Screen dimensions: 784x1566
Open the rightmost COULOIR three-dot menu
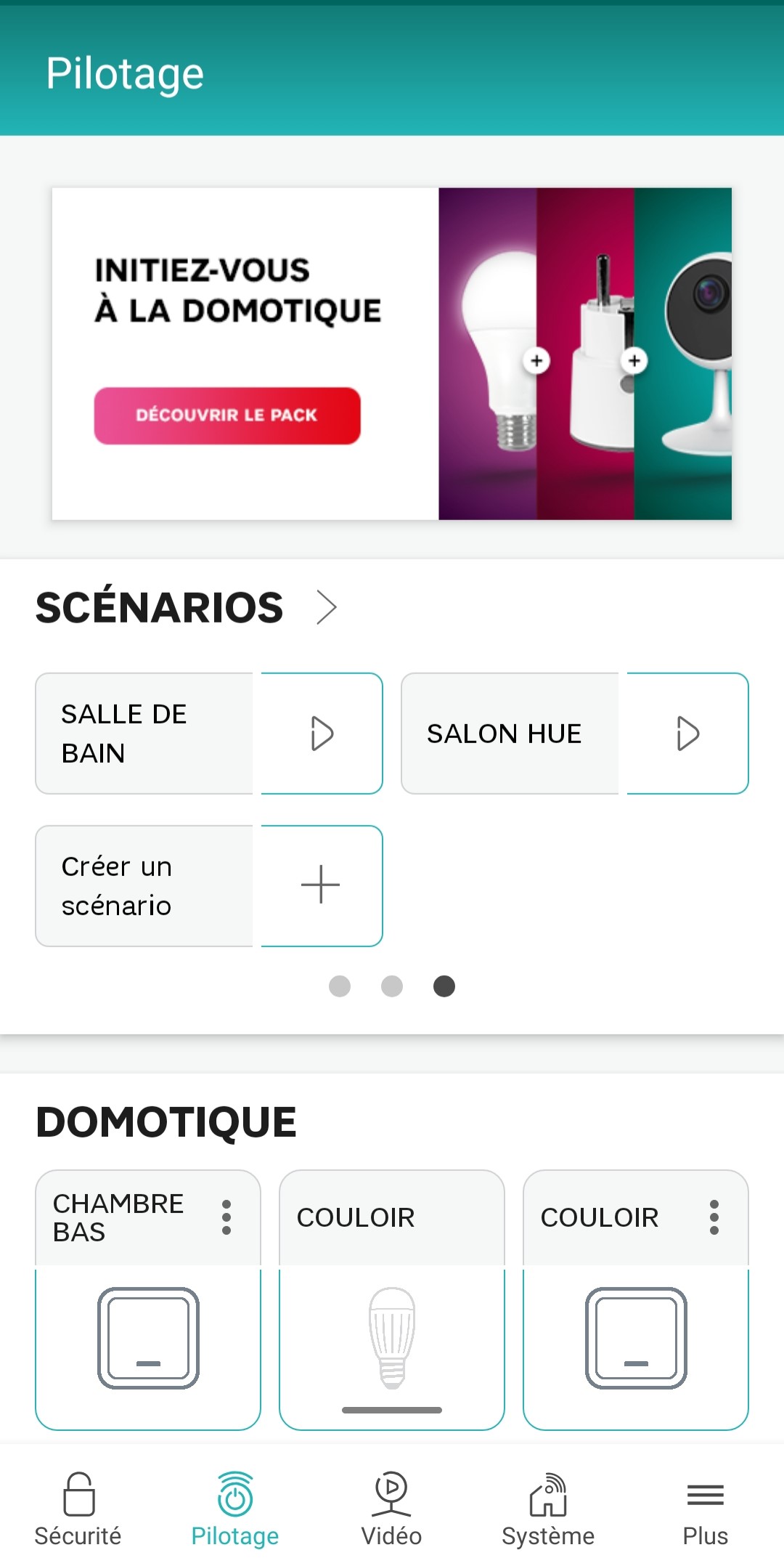714,1217
